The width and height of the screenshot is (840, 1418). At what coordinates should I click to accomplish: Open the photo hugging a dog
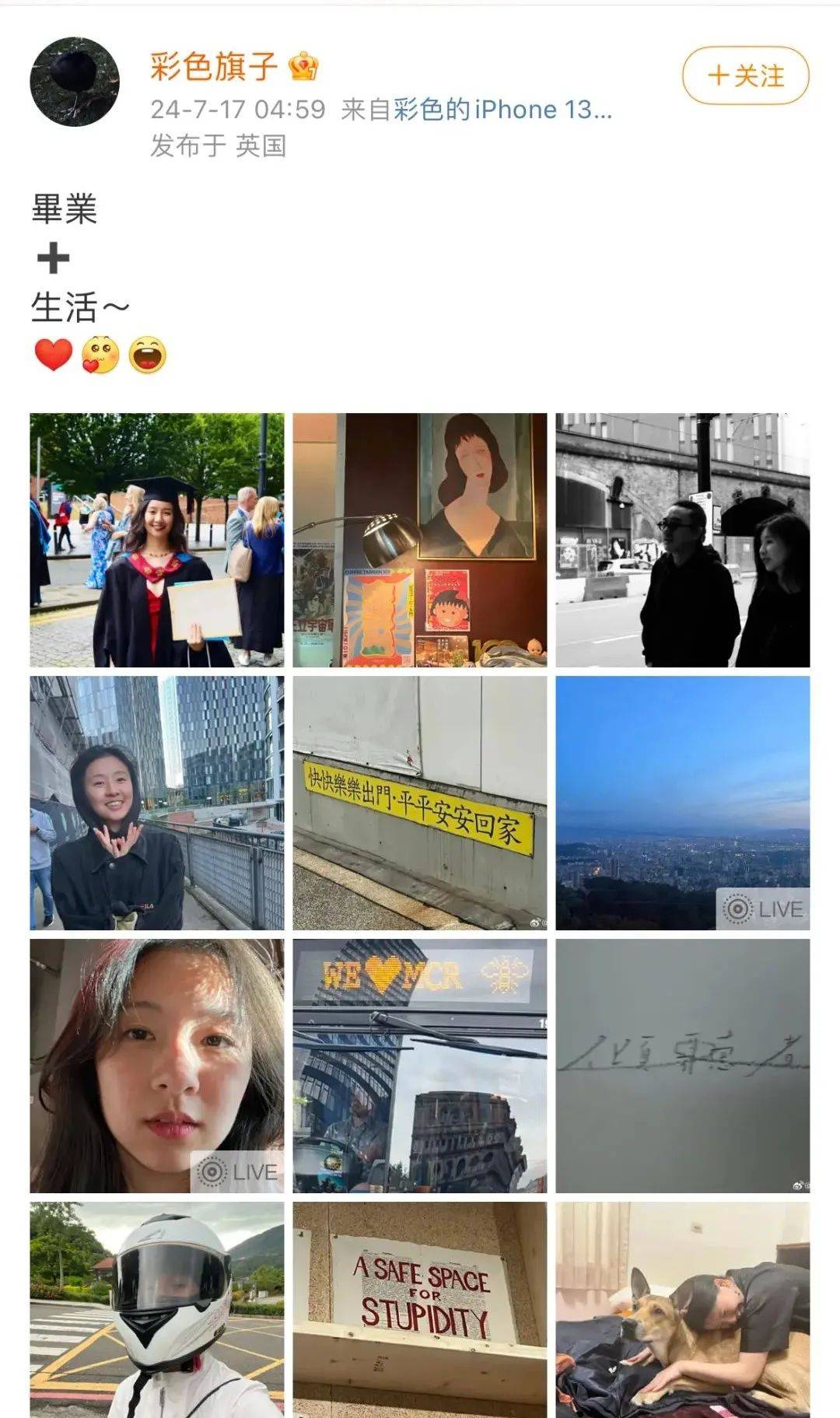[682, 1310]
